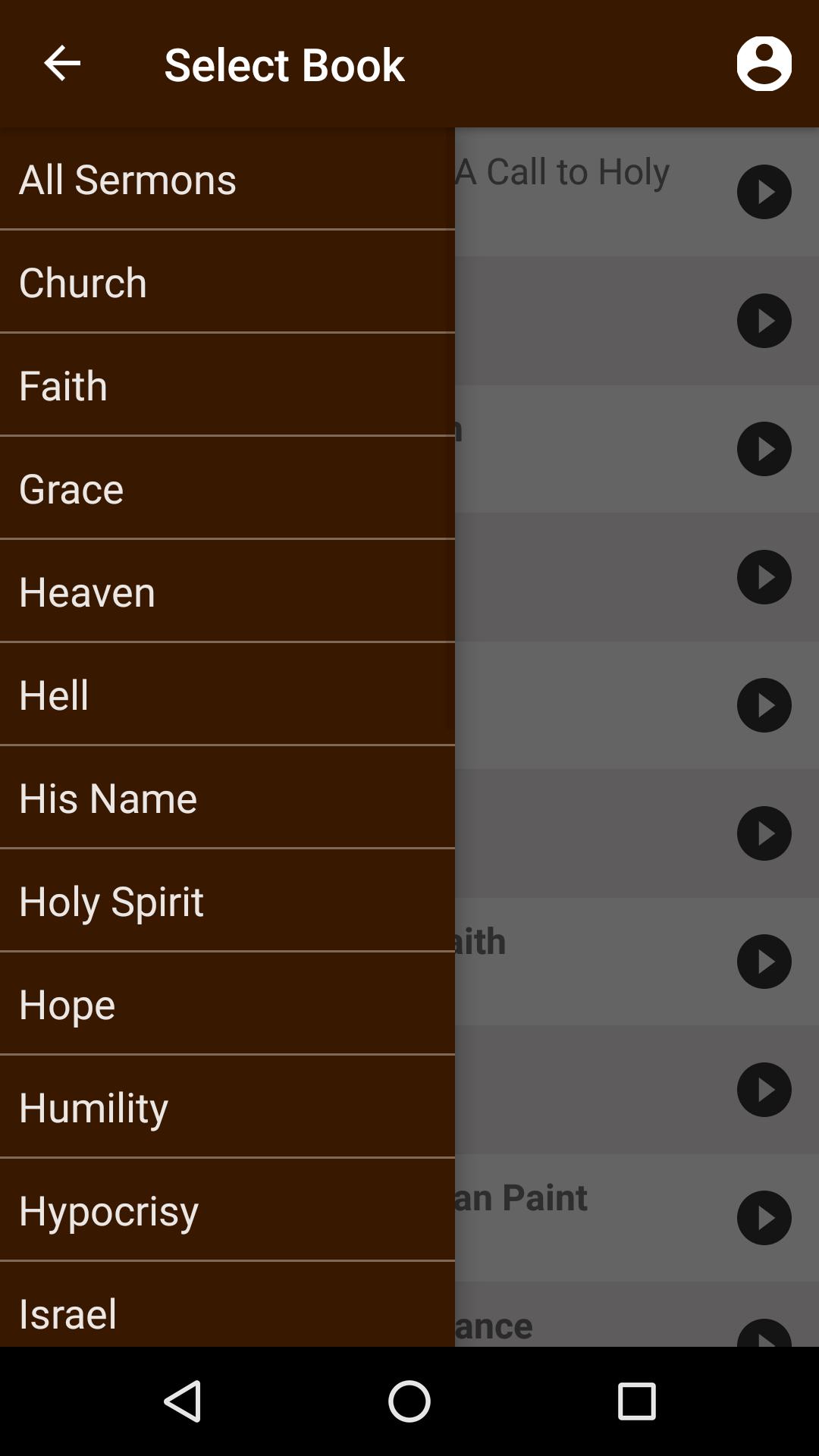819x1456 pixels.
Task: Go back using the app bar arrow
Action: [x=62, y=64]
